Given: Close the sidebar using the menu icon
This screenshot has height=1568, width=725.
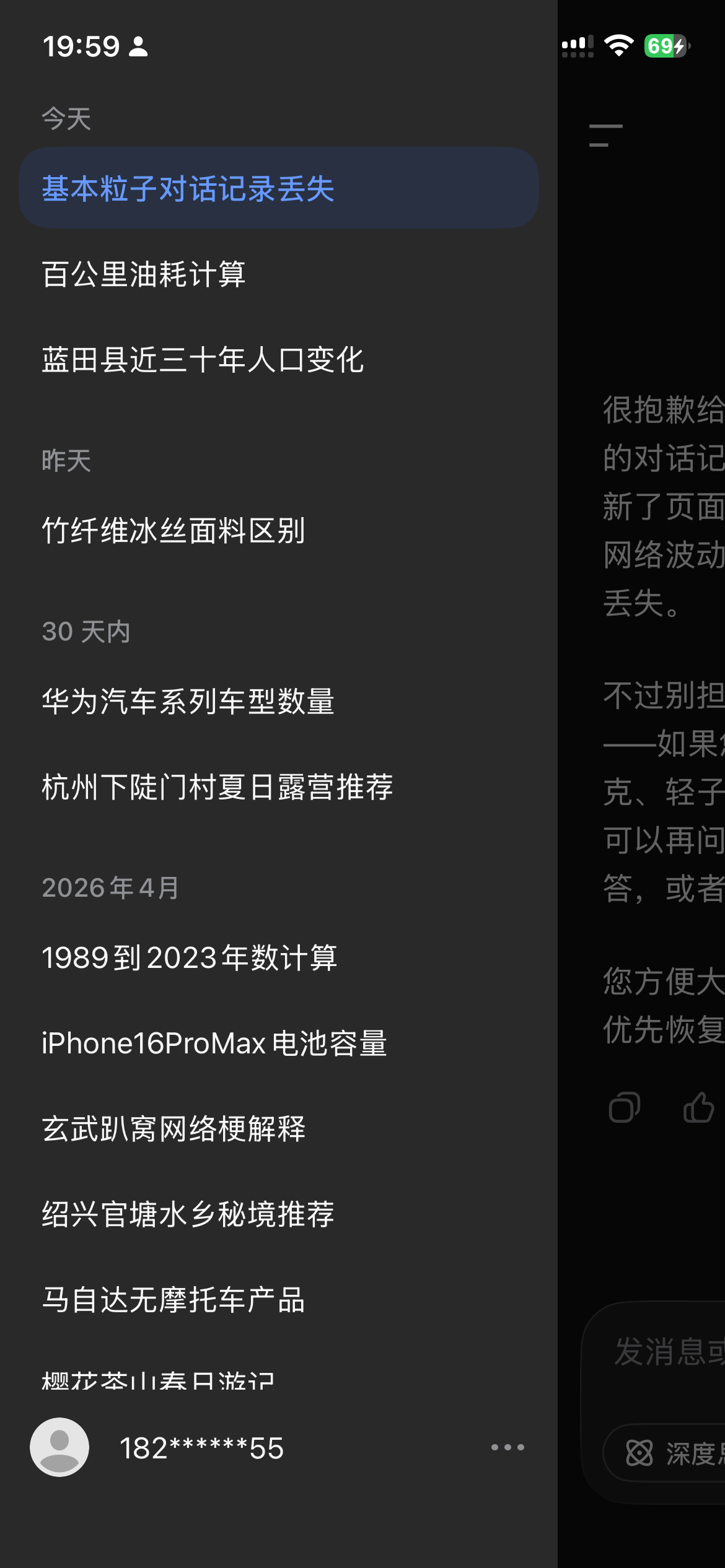Looking at the screenshot, I should point(605,136).
